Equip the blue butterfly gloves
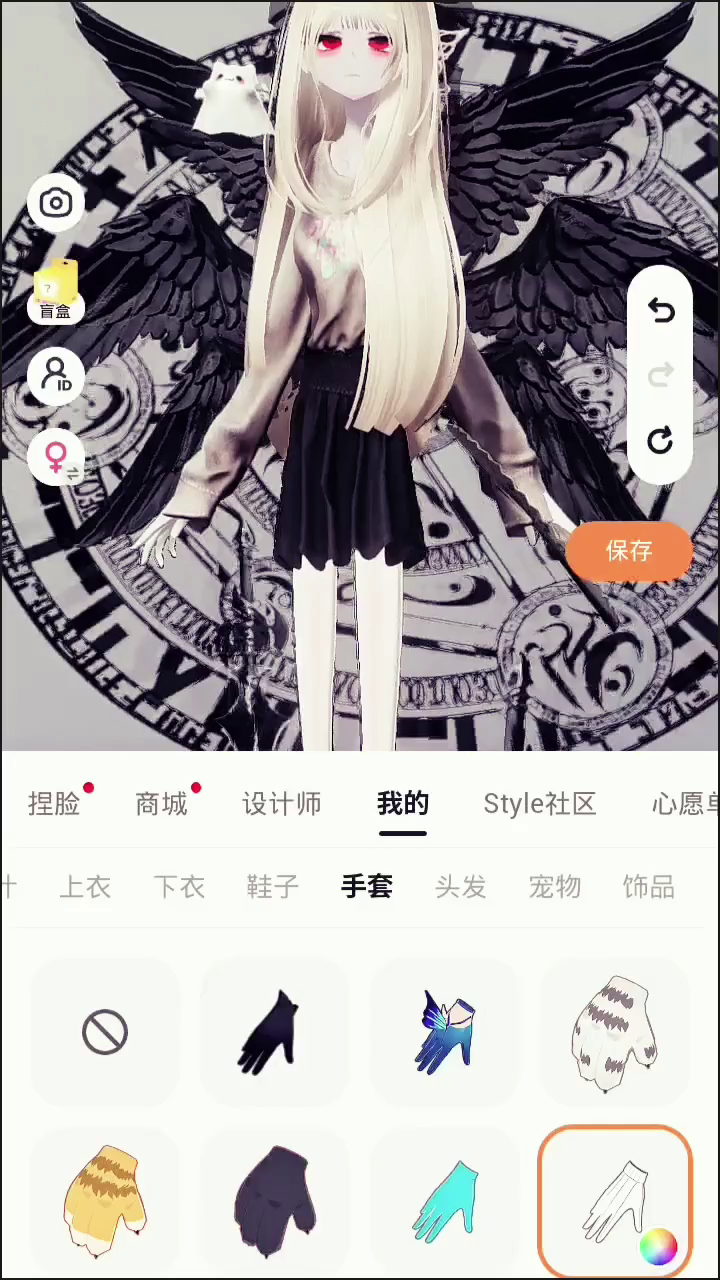This screenshot has width=720, height=1280. click(x=445, y=1031)
